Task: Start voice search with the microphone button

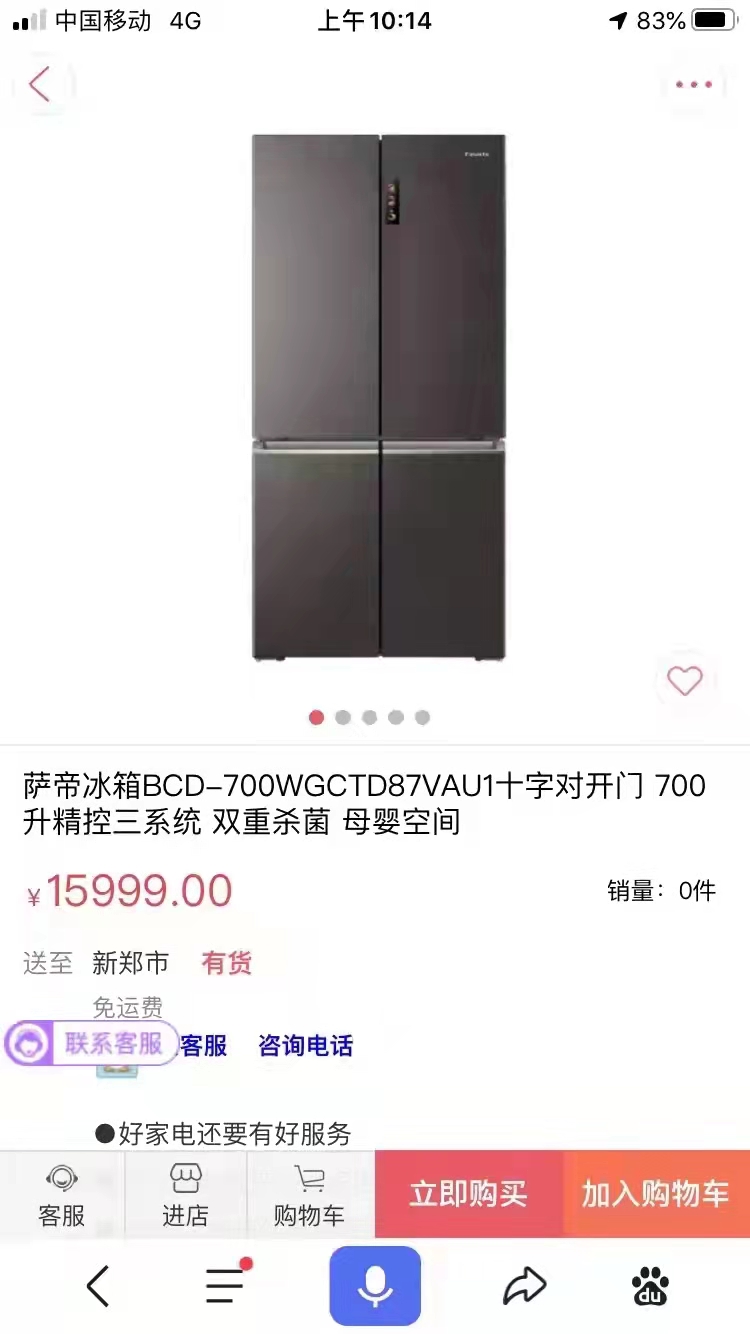Action: [x=375, y=1286]
